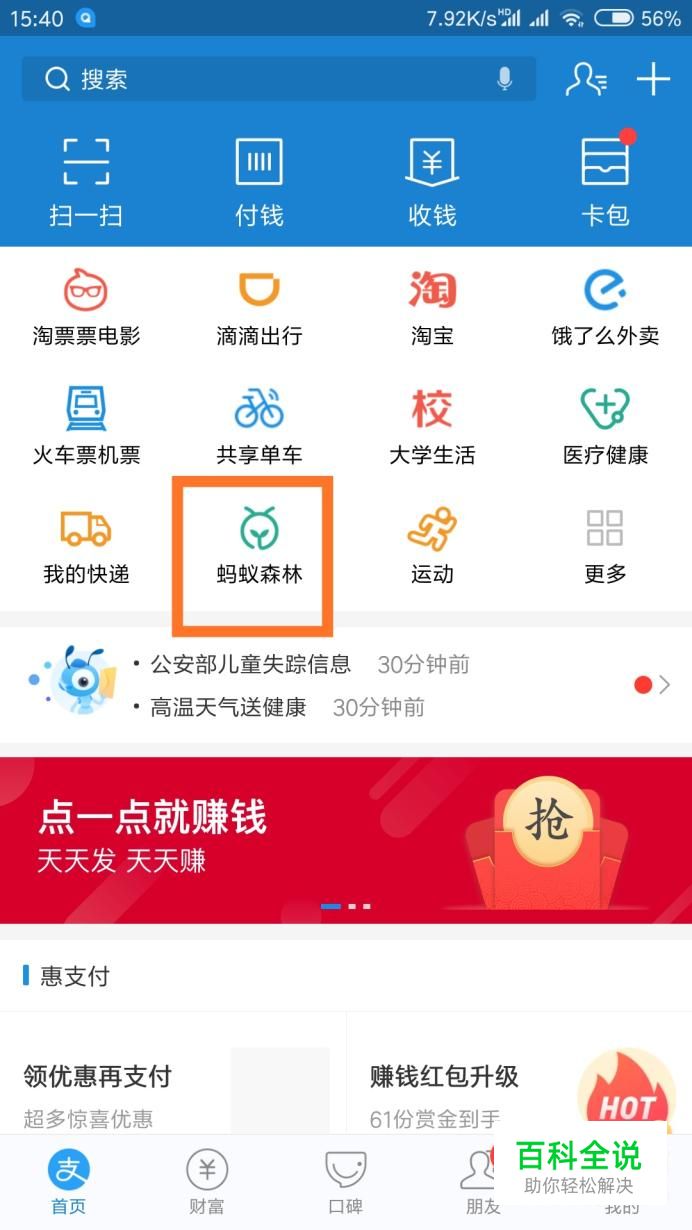Tap 更多 to see more apps

click(x=605, y=546)
